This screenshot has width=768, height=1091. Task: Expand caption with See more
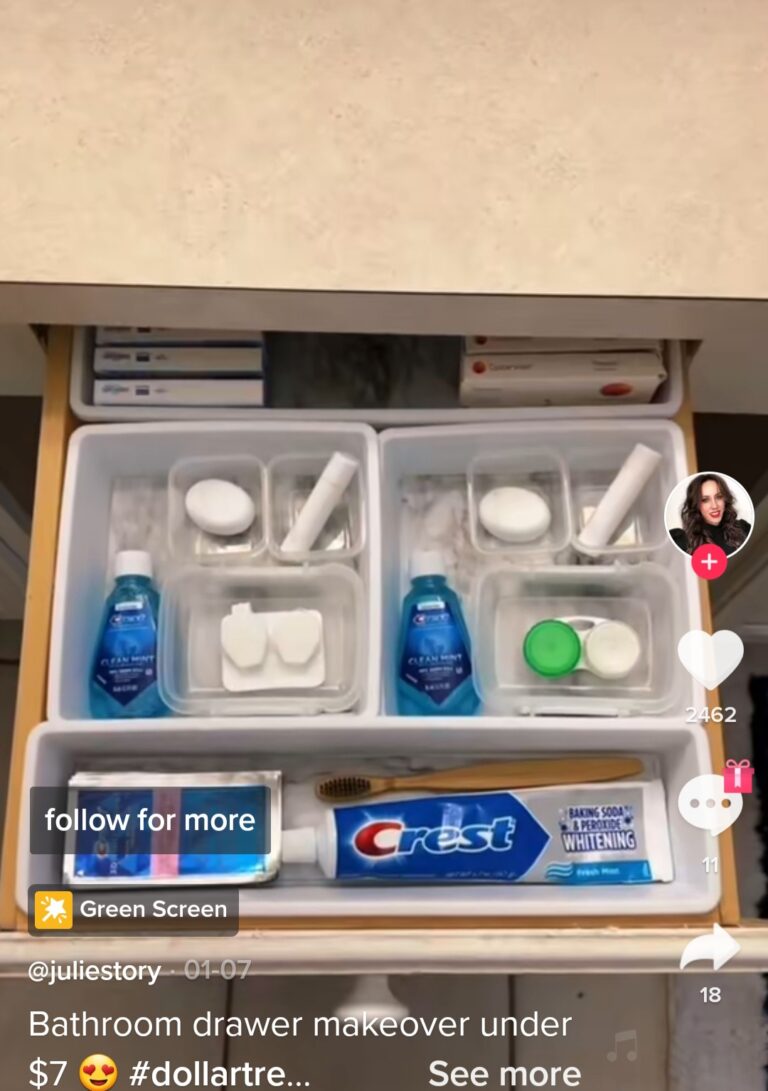pos(504,1073)
